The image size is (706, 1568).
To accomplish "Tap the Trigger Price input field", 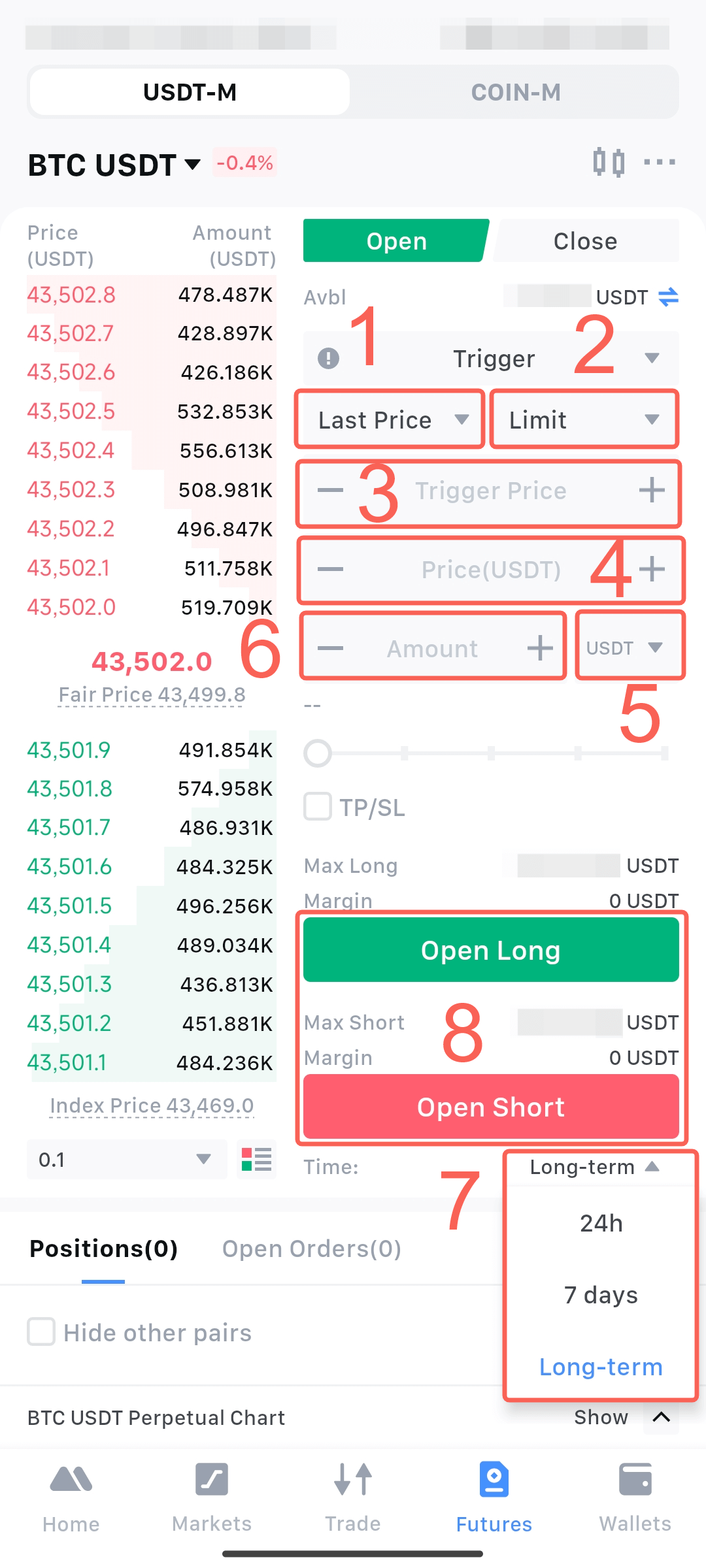I will pyautogui.click(x=490, y=491).
